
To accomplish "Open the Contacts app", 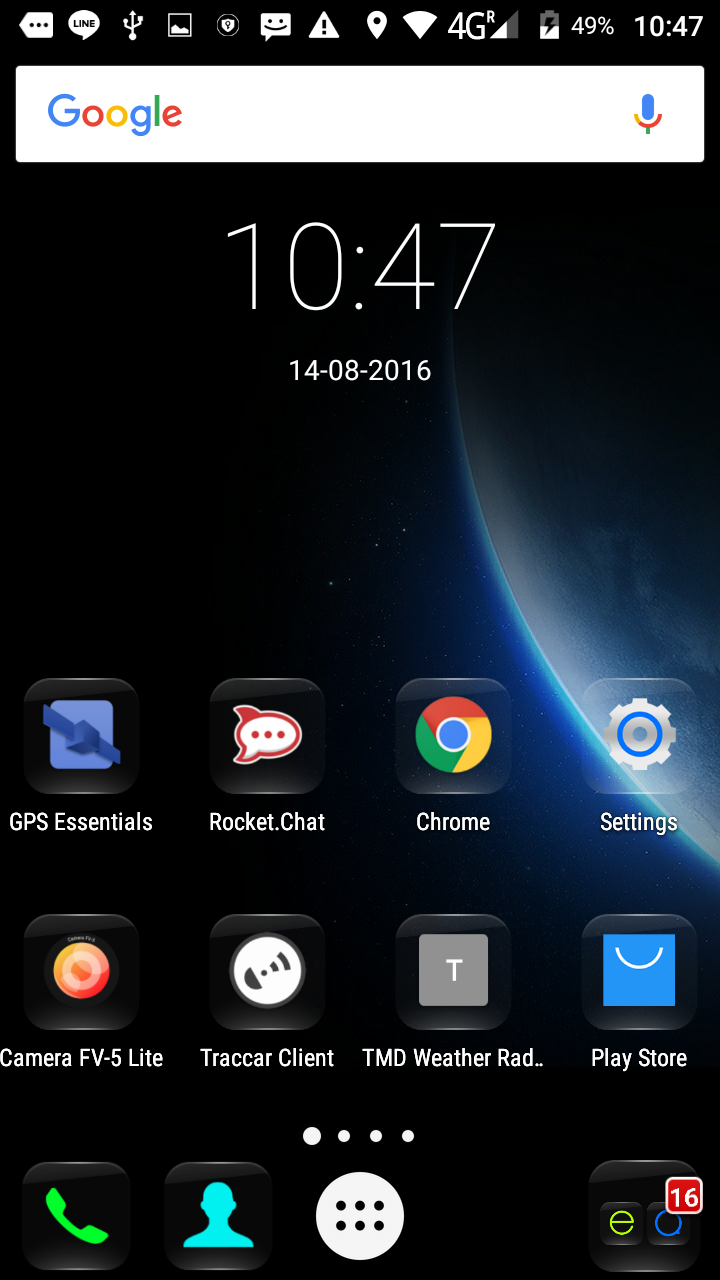I will point(218,1216).
